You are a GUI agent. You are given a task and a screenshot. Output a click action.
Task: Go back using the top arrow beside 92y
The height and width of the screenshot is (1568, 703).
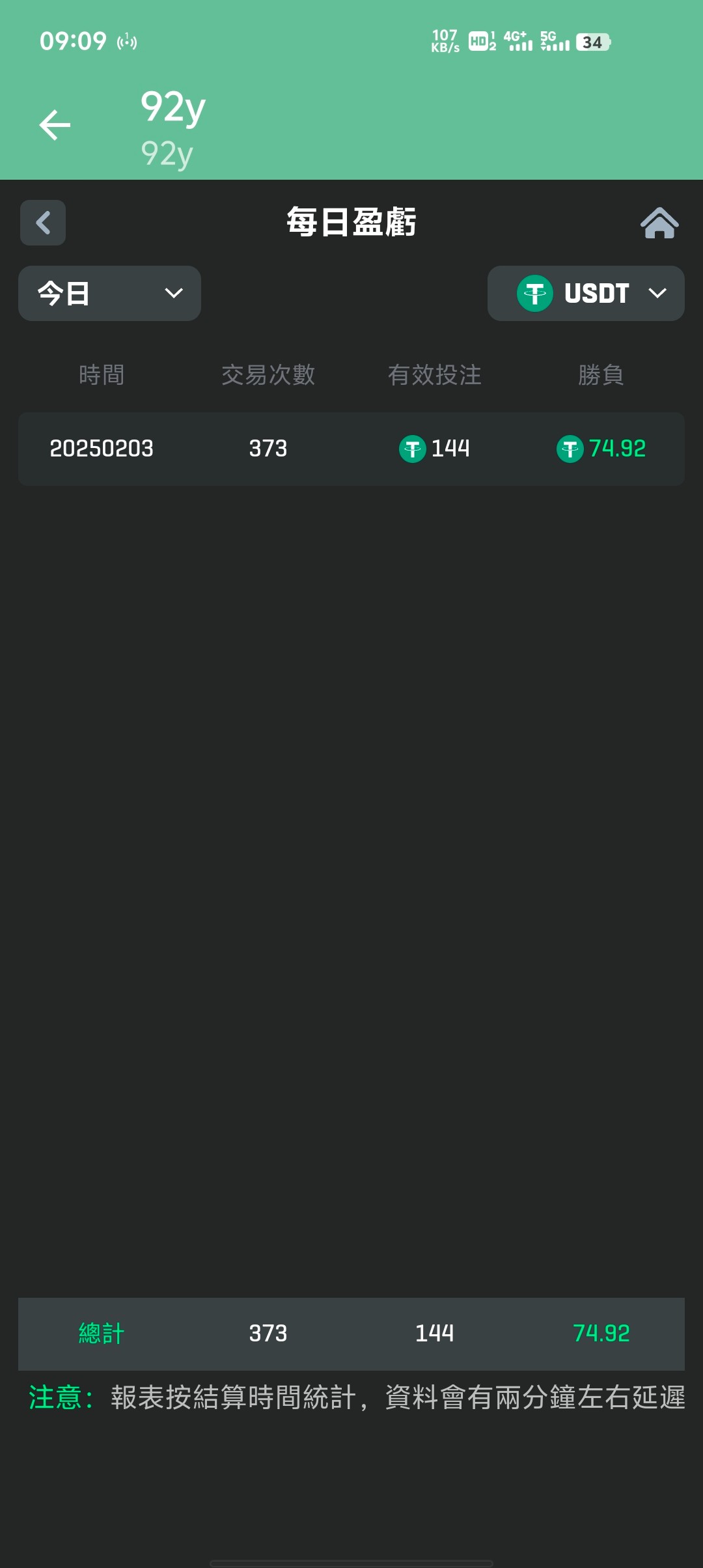pos(55,125)
